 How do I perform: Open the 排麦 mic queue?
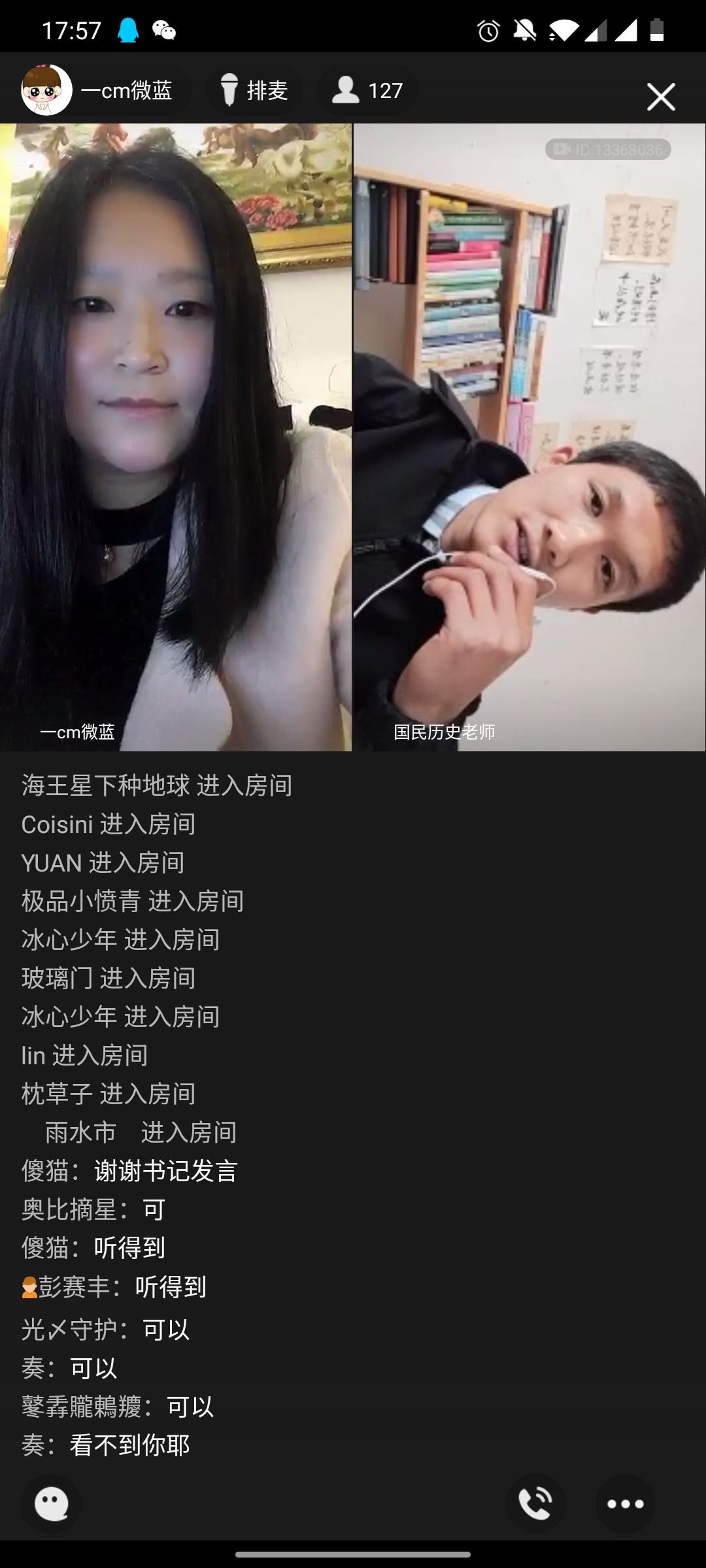(x=254, y=90)
